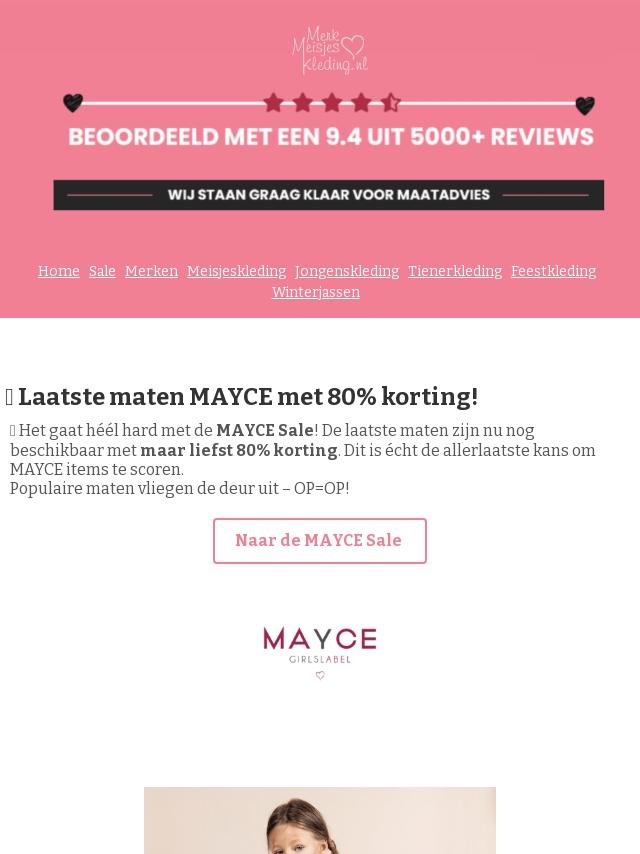Open the MAYCE girl product photo
Viewport: 640px width, 854px height.
pos(319,820)
